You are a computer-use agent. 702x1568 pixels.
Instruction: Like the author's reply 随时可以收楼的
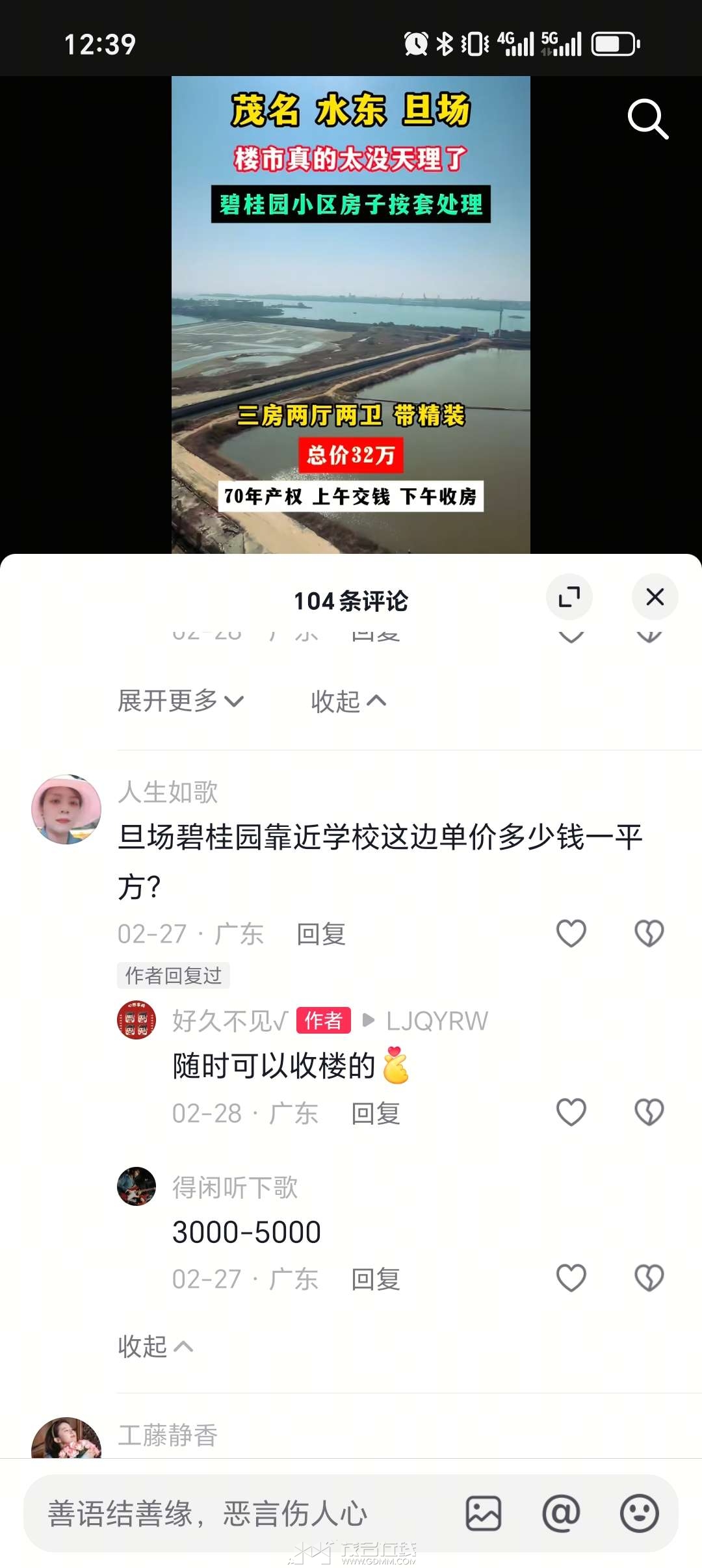click(571, 1112)
